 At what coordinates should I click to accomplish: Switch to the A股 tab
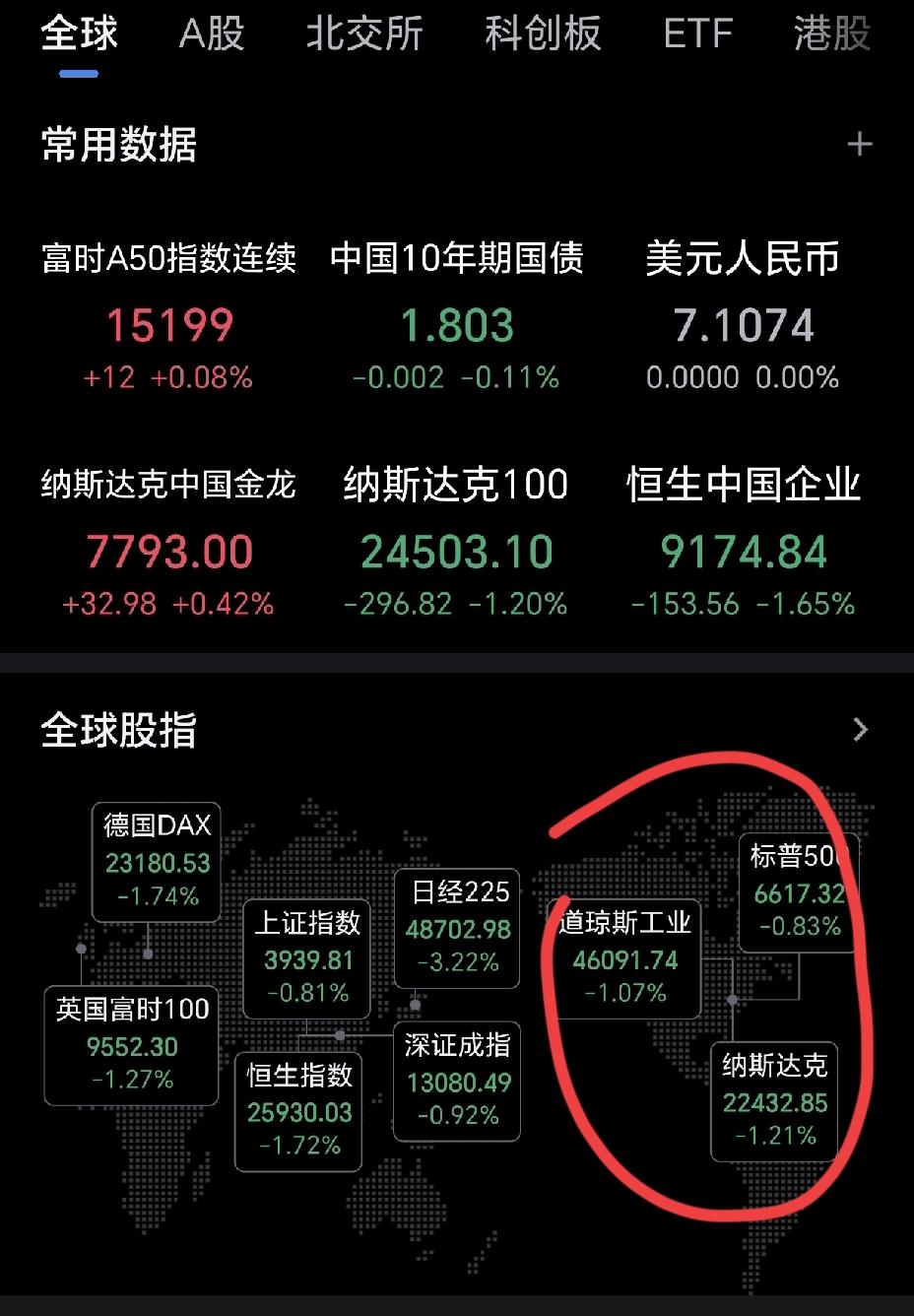coord(208,34)
